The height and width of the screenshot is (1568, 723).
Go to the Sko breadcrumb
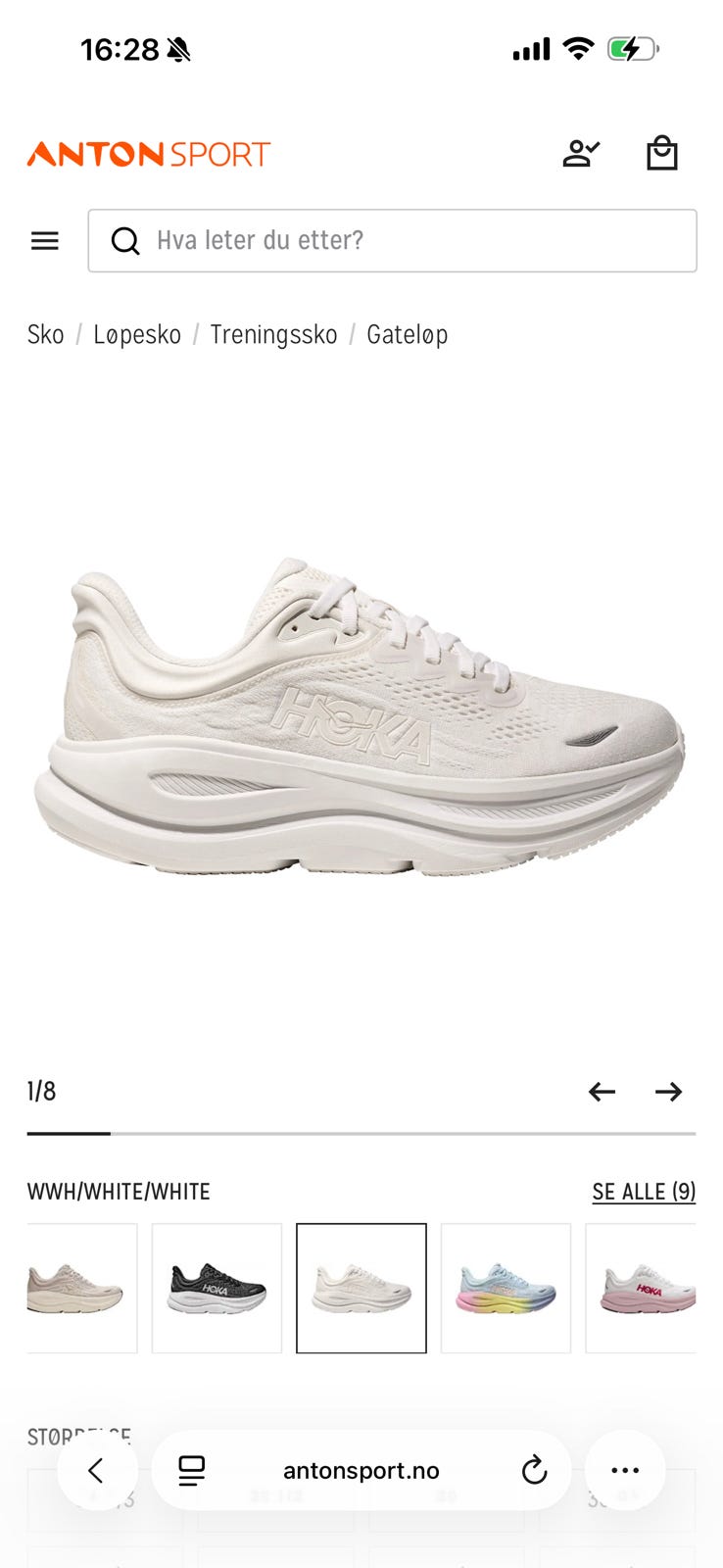click(46, 334)
